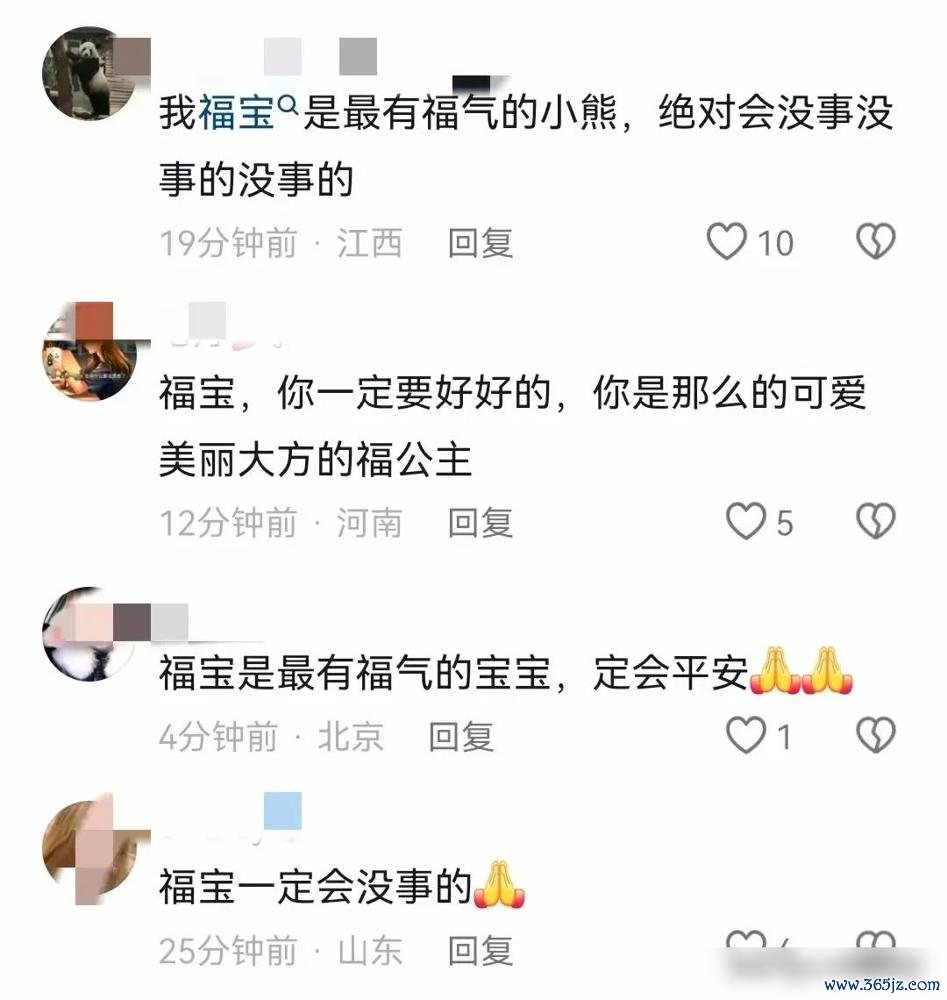947x1000 pixels.
Task: Like the Beijing comment with 1 like
Action: point(745,737)
